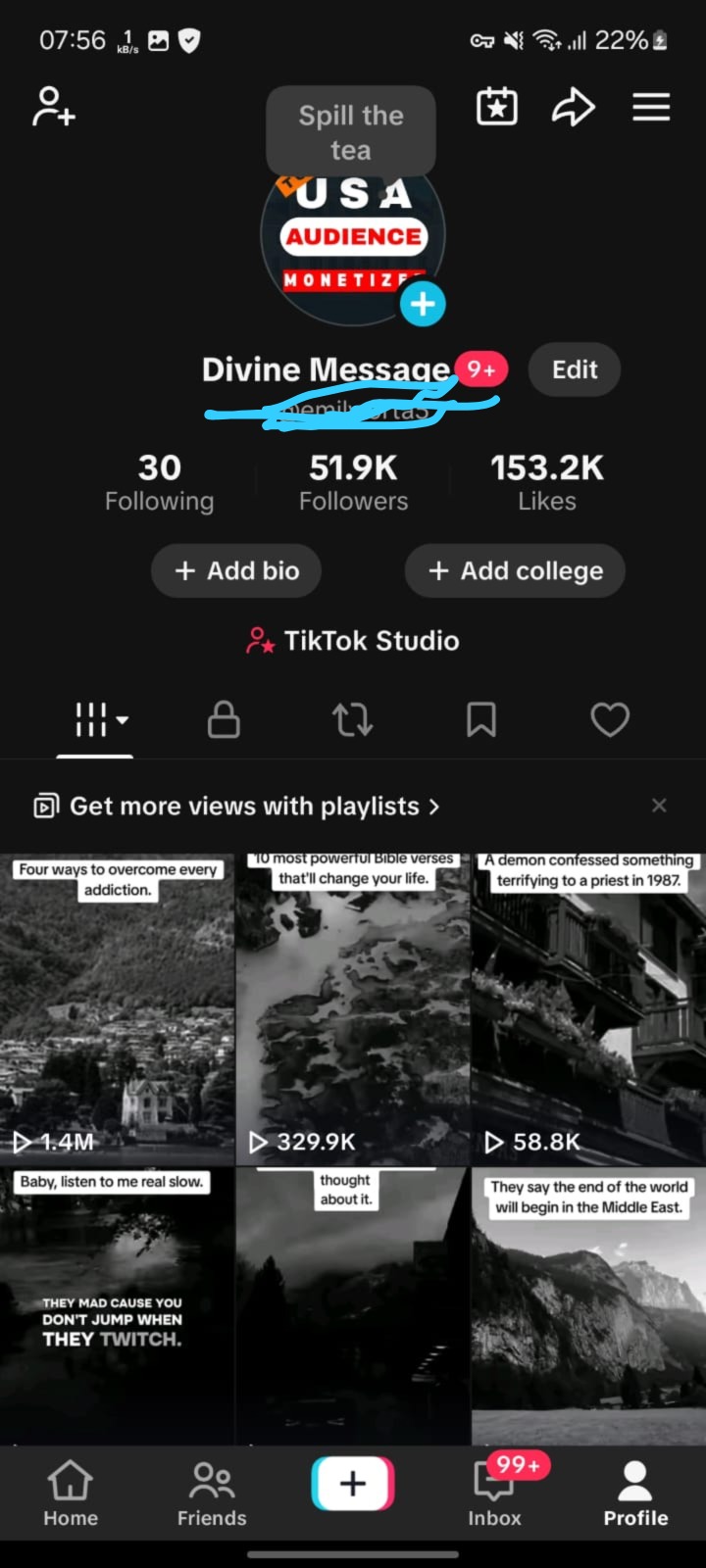Create a new post with plus button
The width and height of the screenshot is (706, 1568).
[x=353, y=1483]
